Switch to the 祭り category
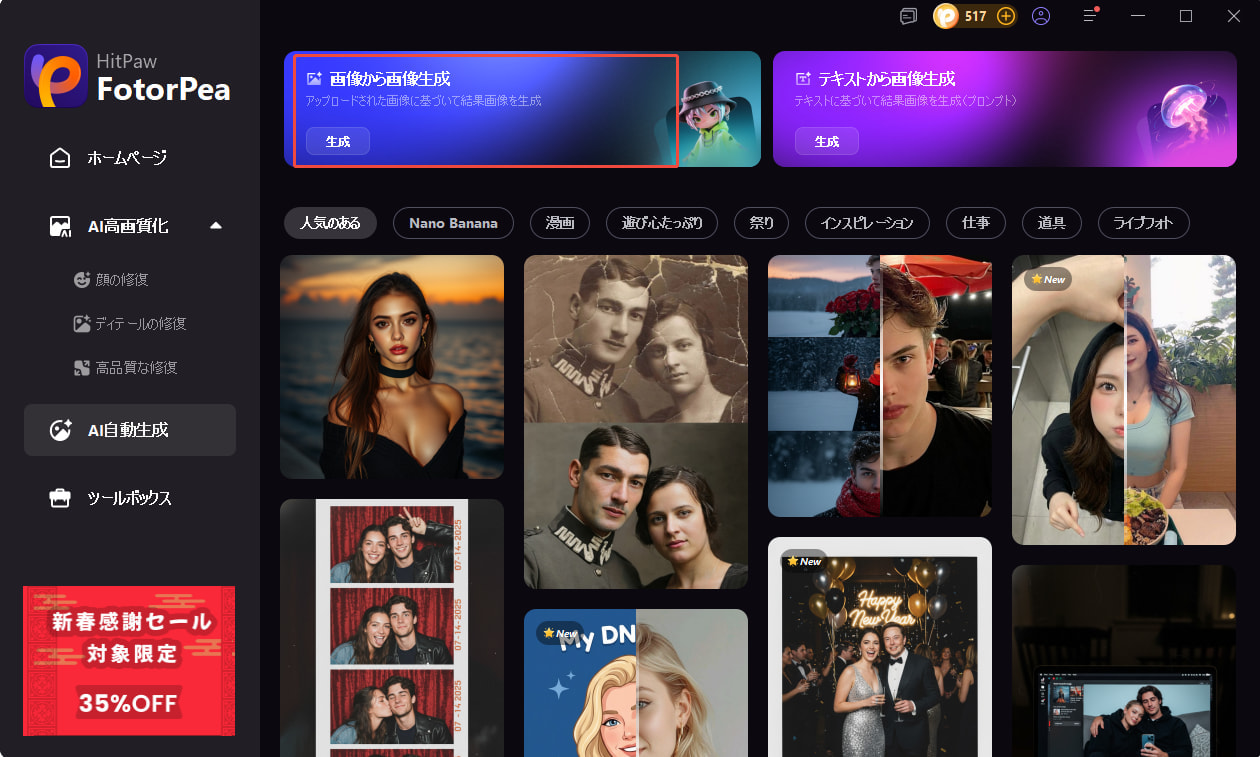Image resolution: width=1260 pixels, height=757 pixels. point(762,223)
